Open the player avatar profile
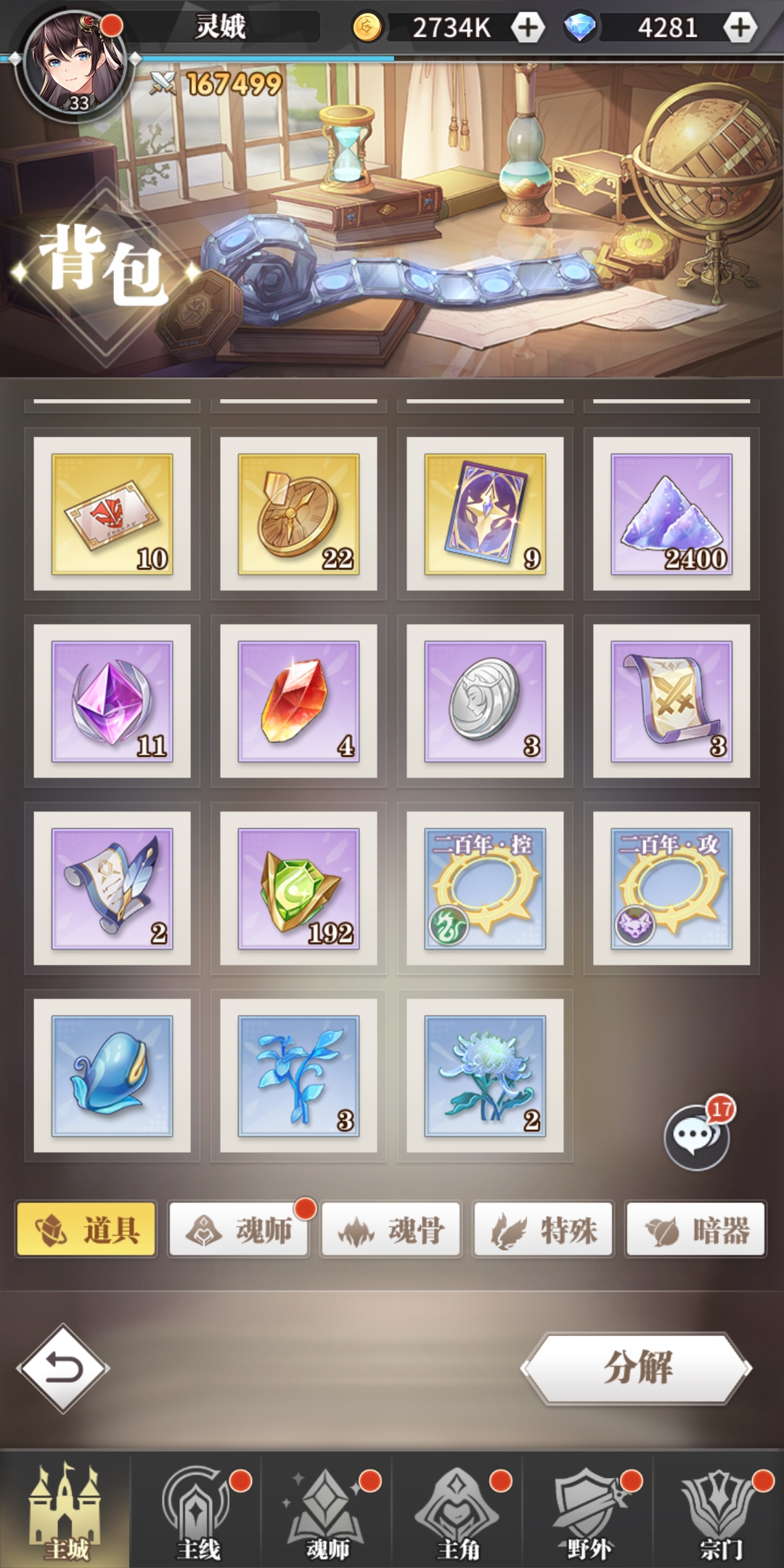Image resolution: width=784 pixels, height=1568 pixels. click(74, 64)
